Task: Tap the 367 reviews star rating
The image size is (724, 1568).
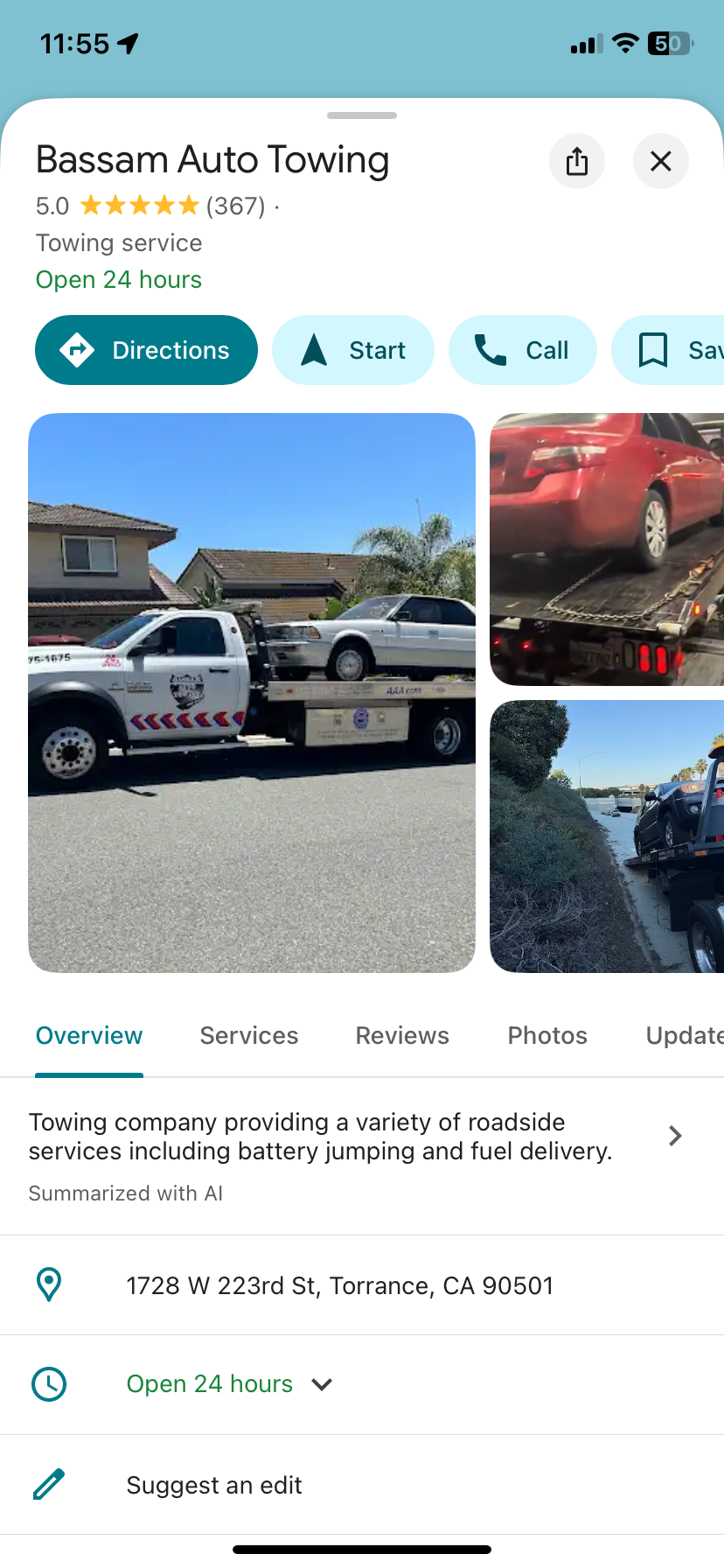Action: [172, 206]
